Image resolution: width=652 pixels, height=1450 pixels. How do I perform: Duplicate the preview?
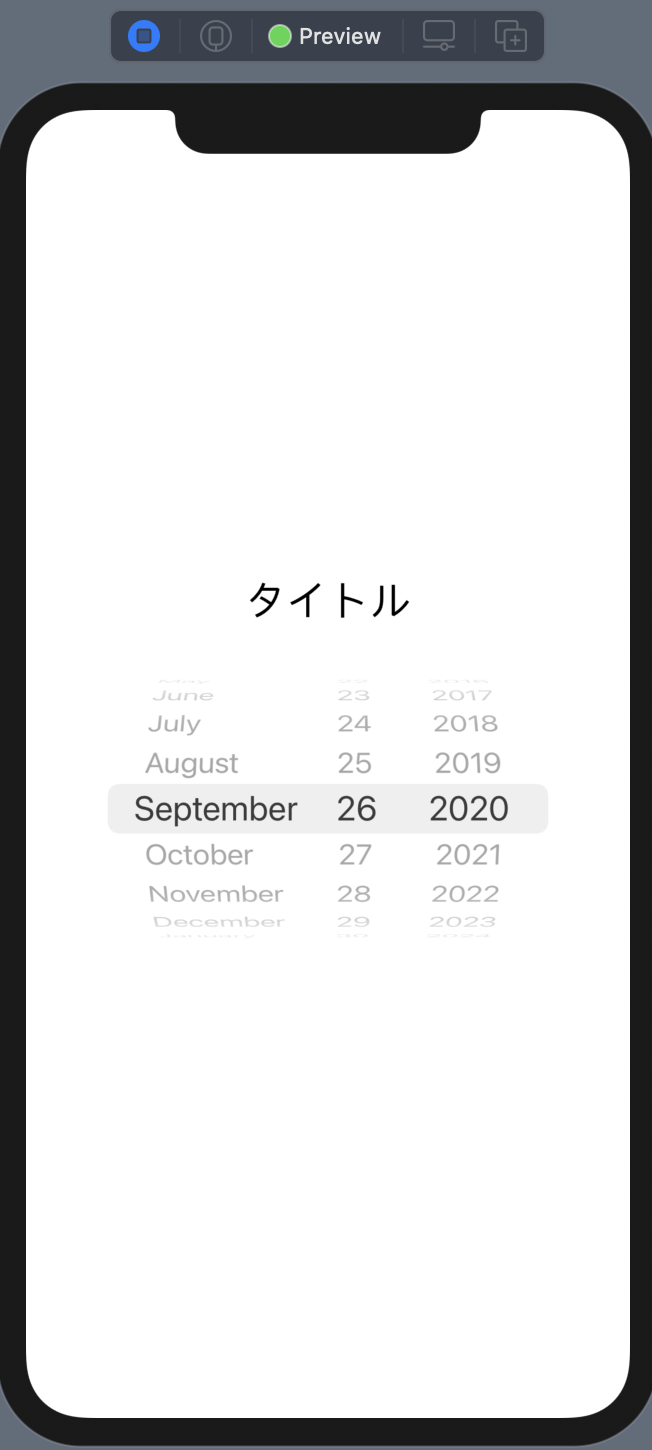click(510, 36)
